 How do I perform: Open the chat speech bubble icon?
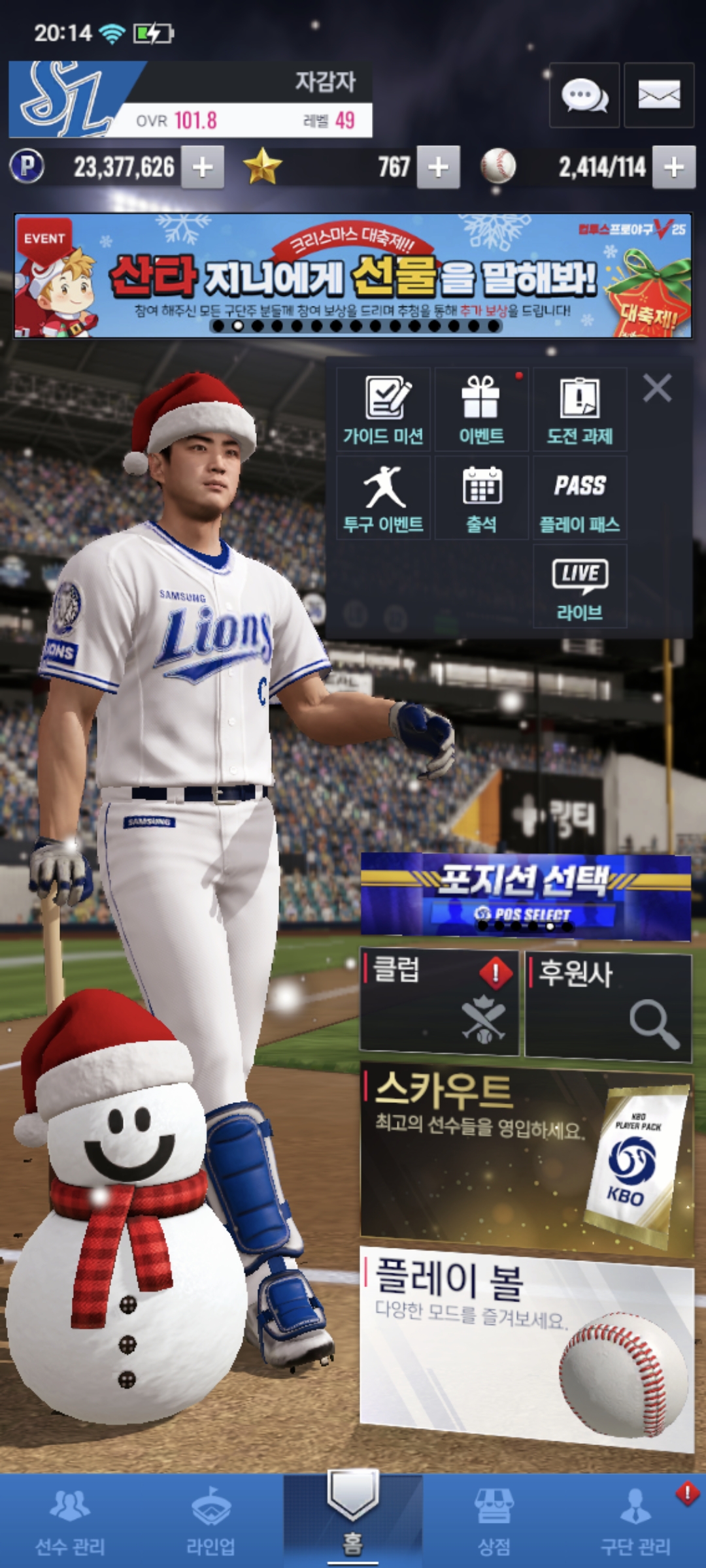584,95
